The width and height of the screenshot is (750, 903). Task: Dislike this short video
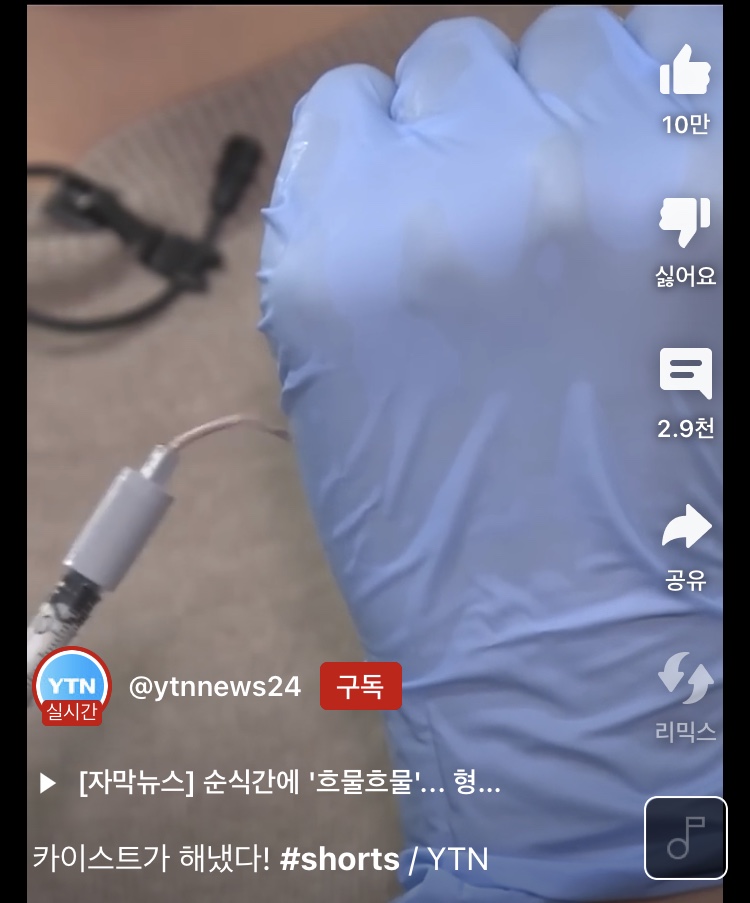tap(685, 223)
